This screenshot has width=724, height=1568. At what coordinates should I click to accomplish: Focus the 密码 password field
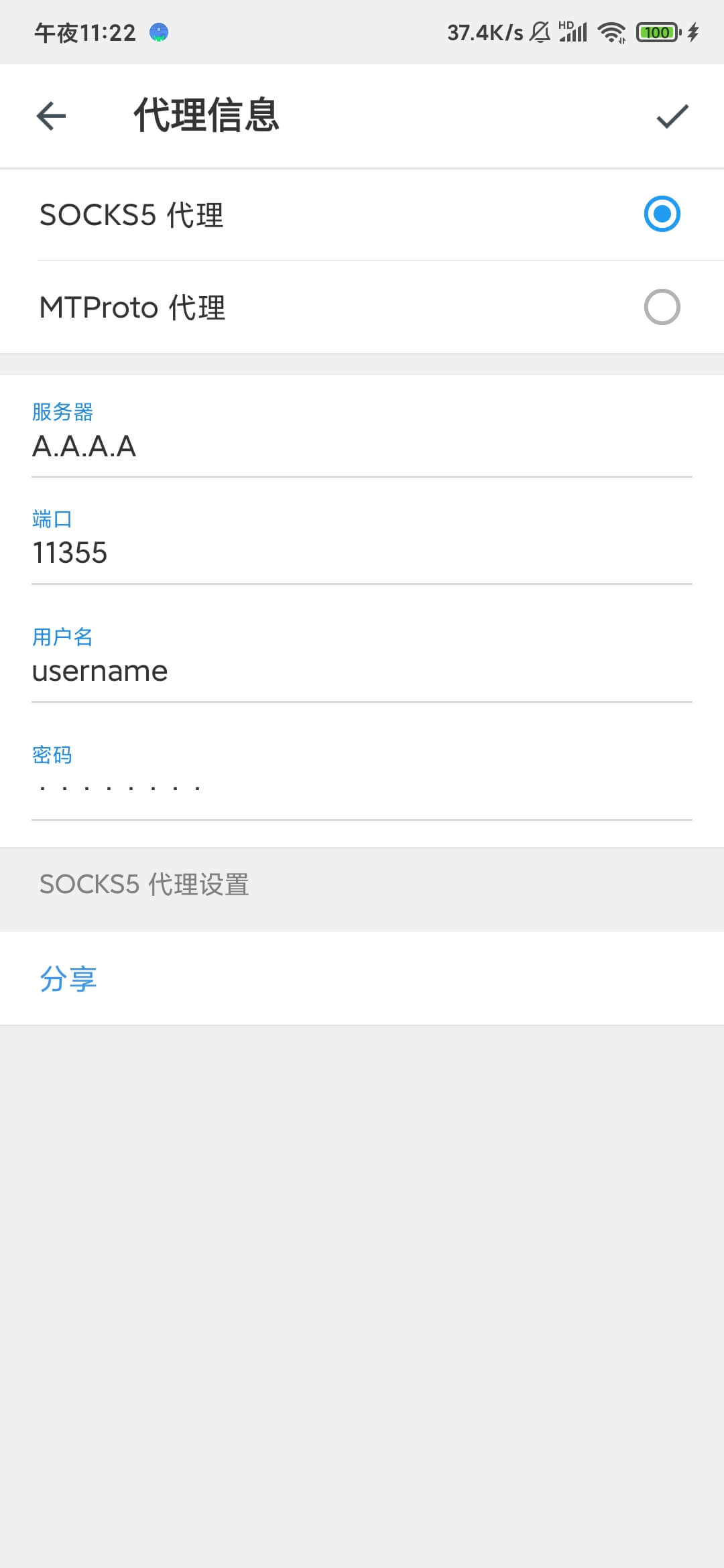coord(362,789)
